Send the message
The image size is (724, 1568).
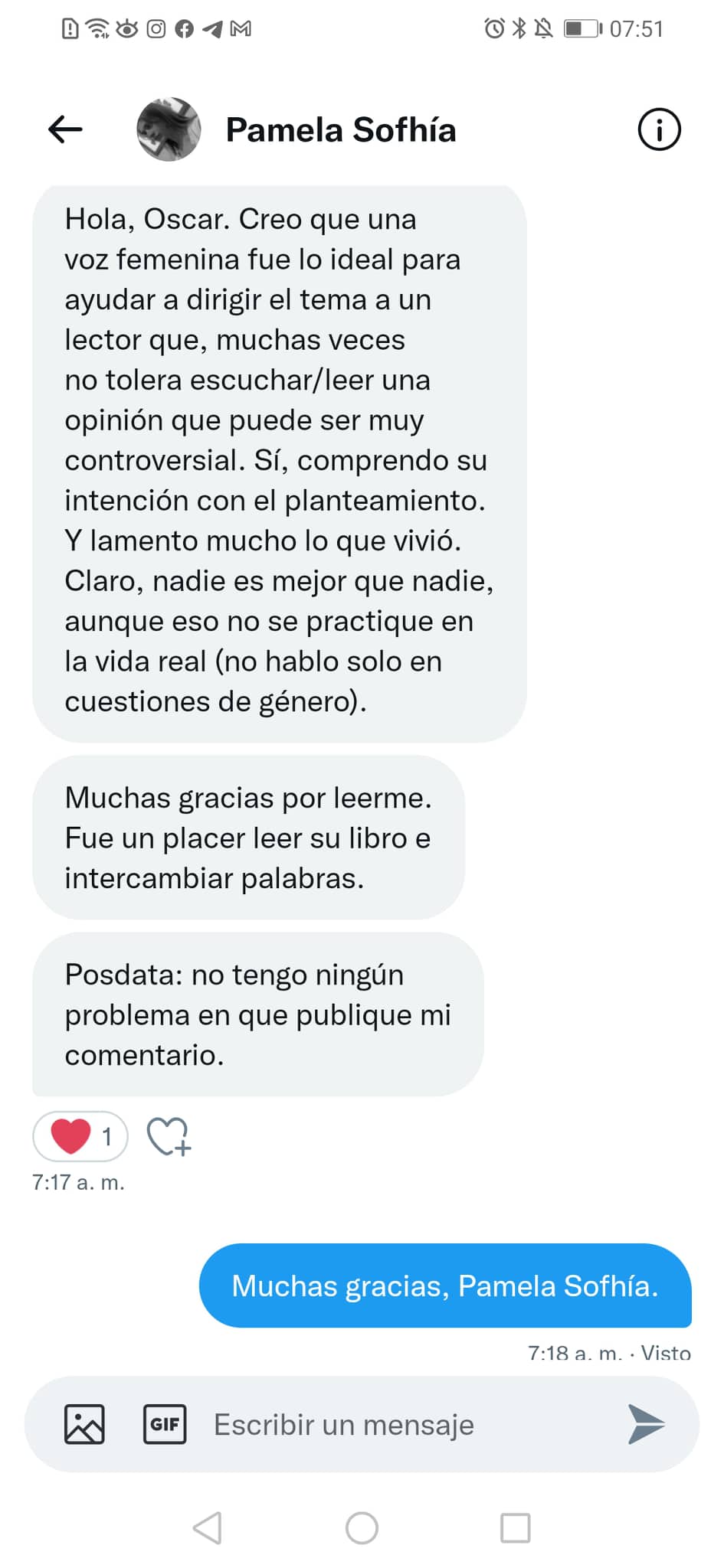click(x=646, y=1424)
